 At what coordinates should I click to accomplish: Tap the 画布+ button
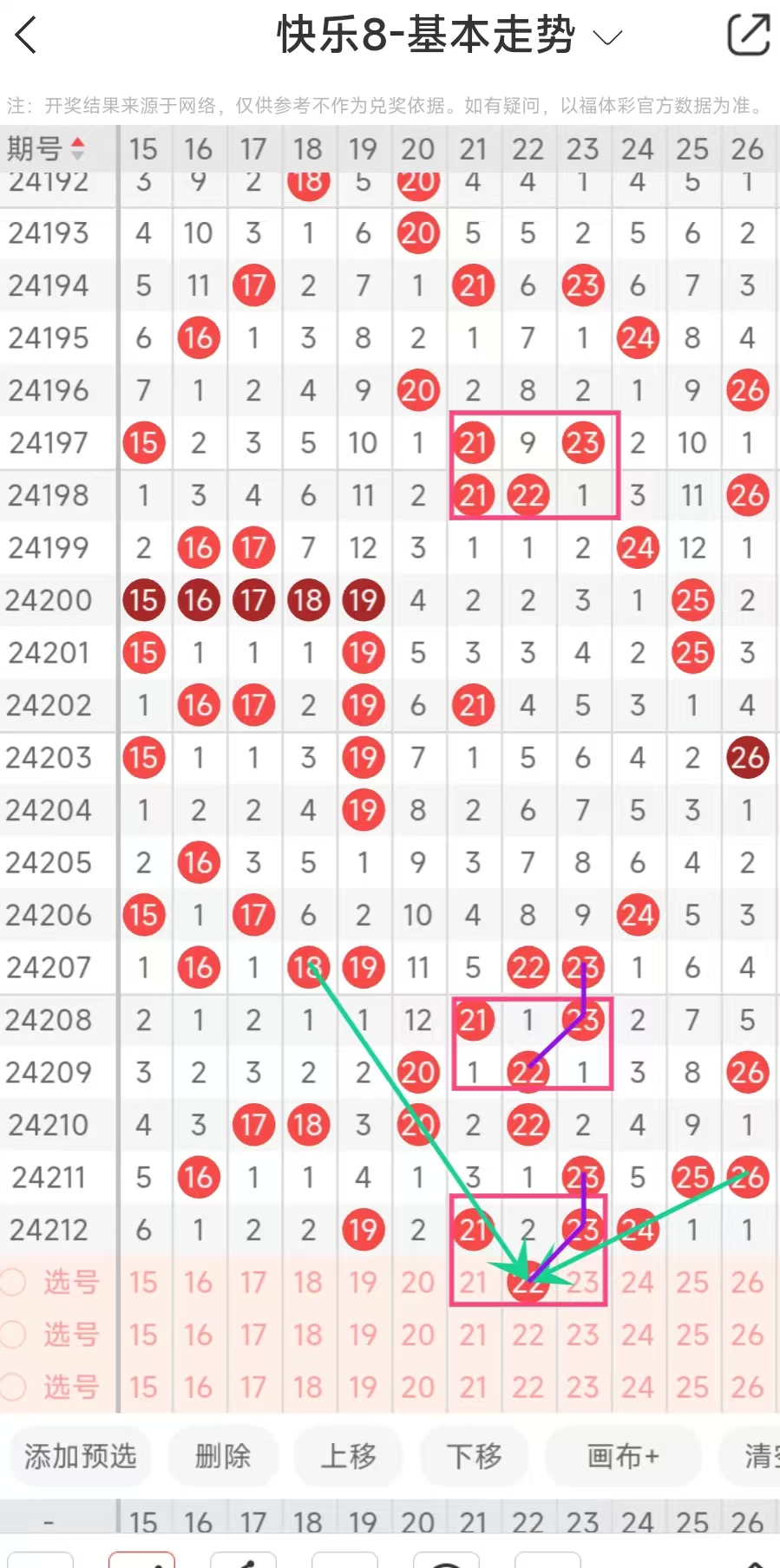coord(622,1456)
